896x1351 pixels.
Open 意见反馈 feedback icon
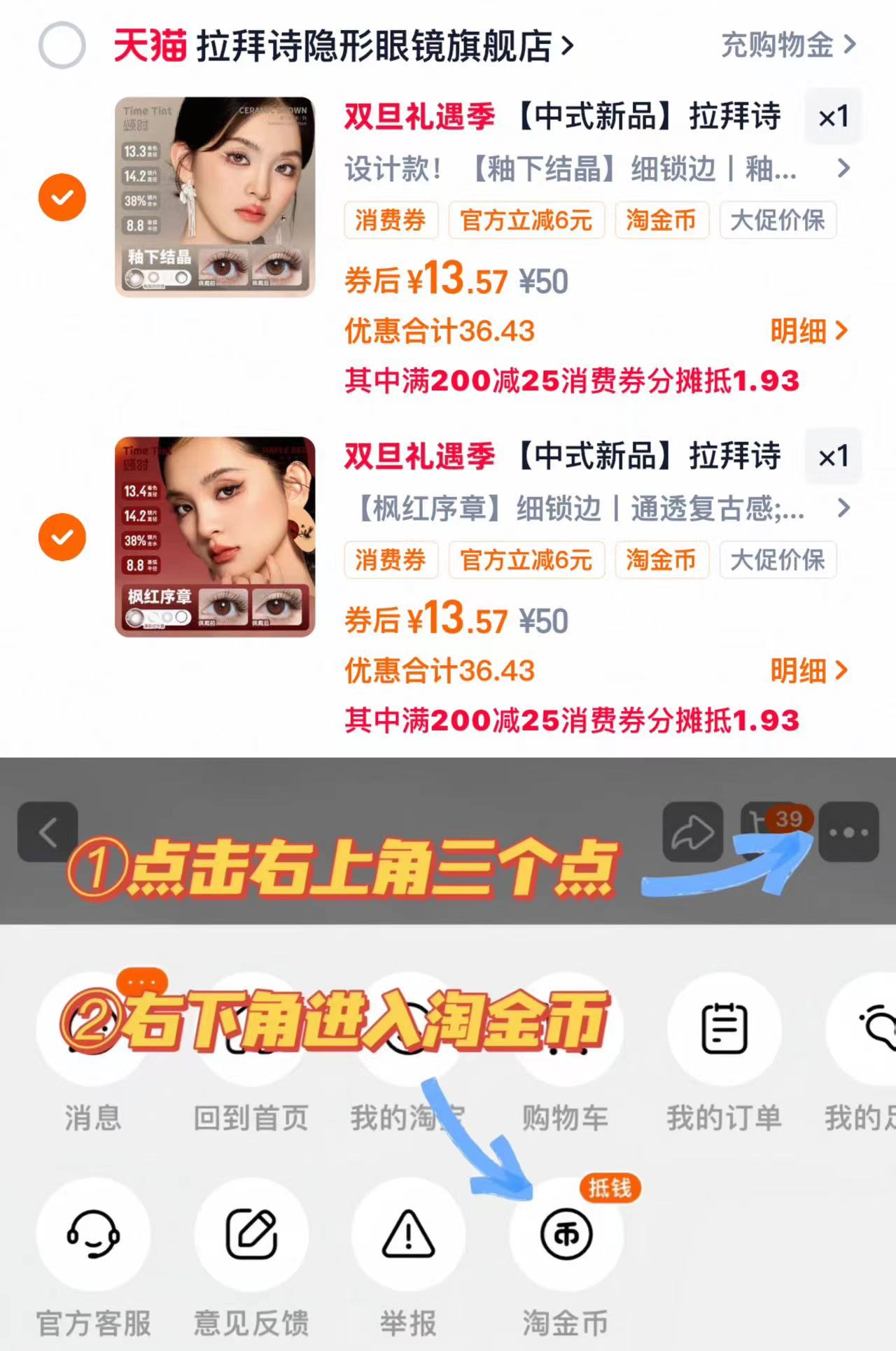[x=252, y=1236]
